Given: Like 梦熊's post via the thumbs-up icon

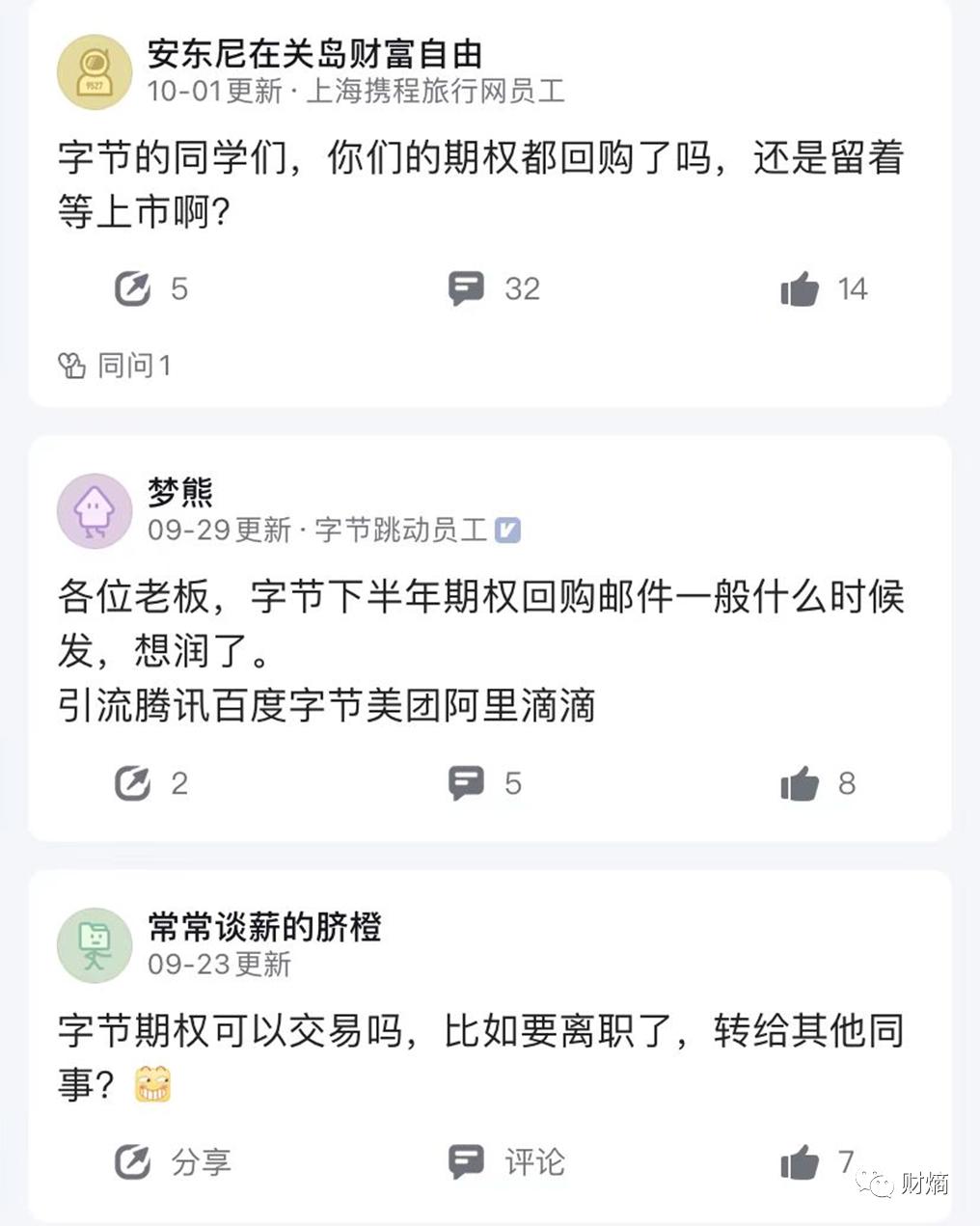Looking at the screenshot, I should (x=803, y=782).
